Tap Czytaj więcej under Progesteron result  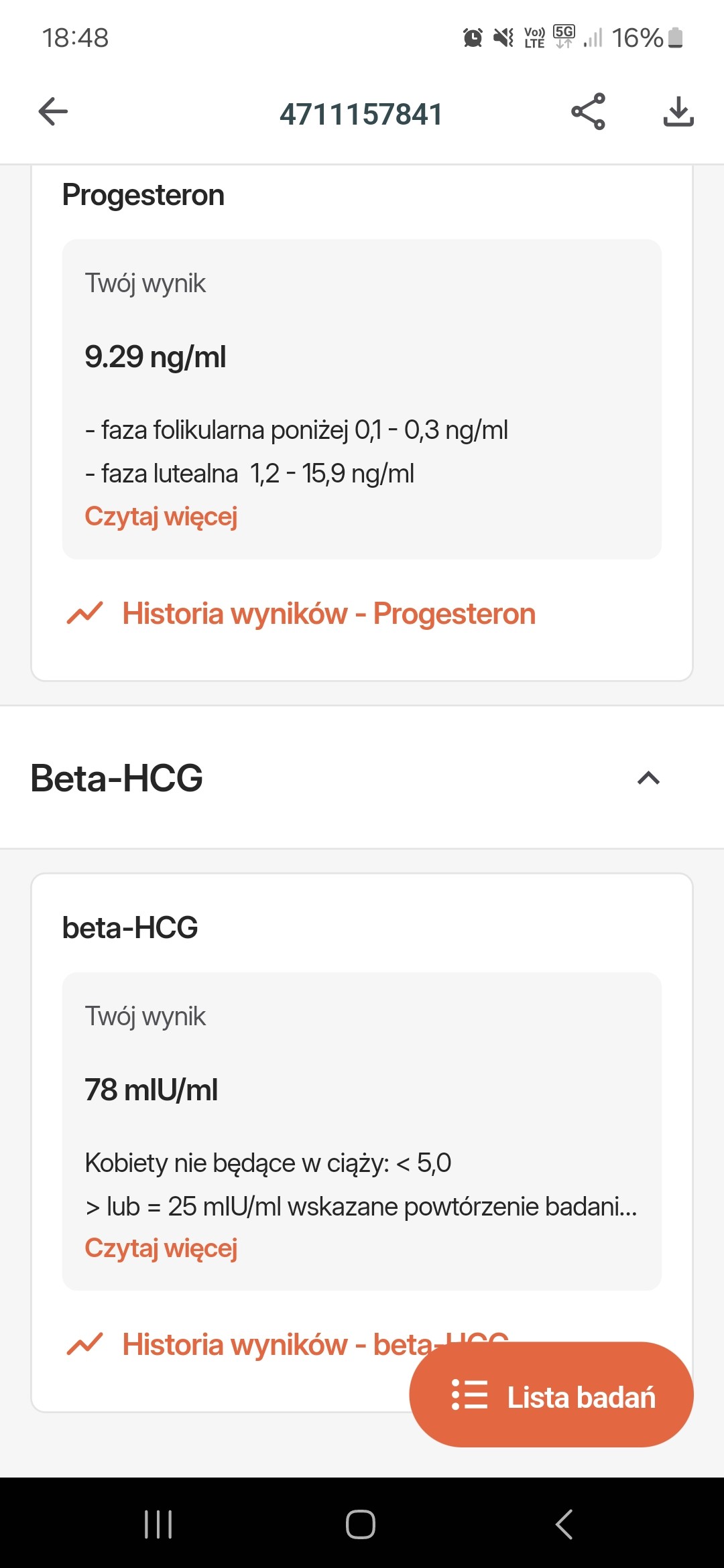point(161,517)
